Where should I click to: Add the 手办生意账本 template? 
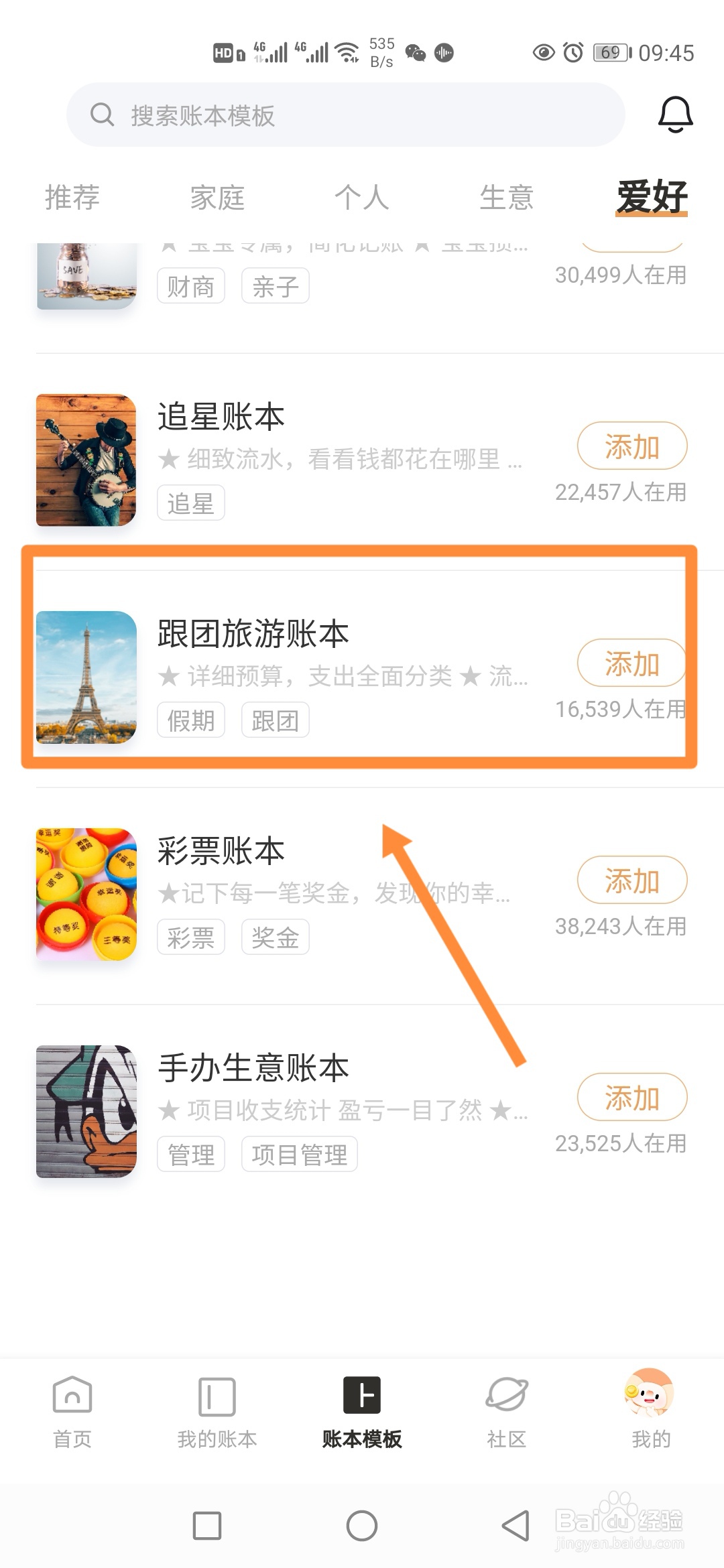tap(632, 1097)
